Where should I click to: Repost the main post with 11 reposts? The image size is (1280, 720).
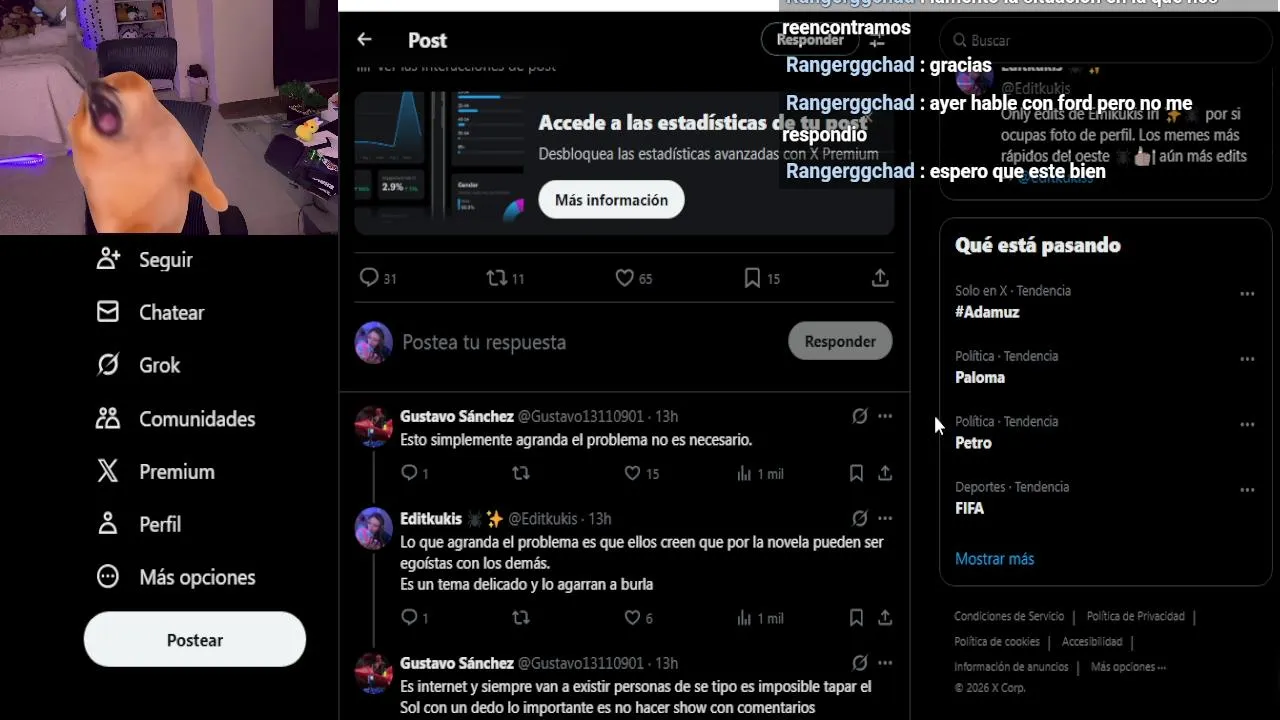[x=497, y=278]
